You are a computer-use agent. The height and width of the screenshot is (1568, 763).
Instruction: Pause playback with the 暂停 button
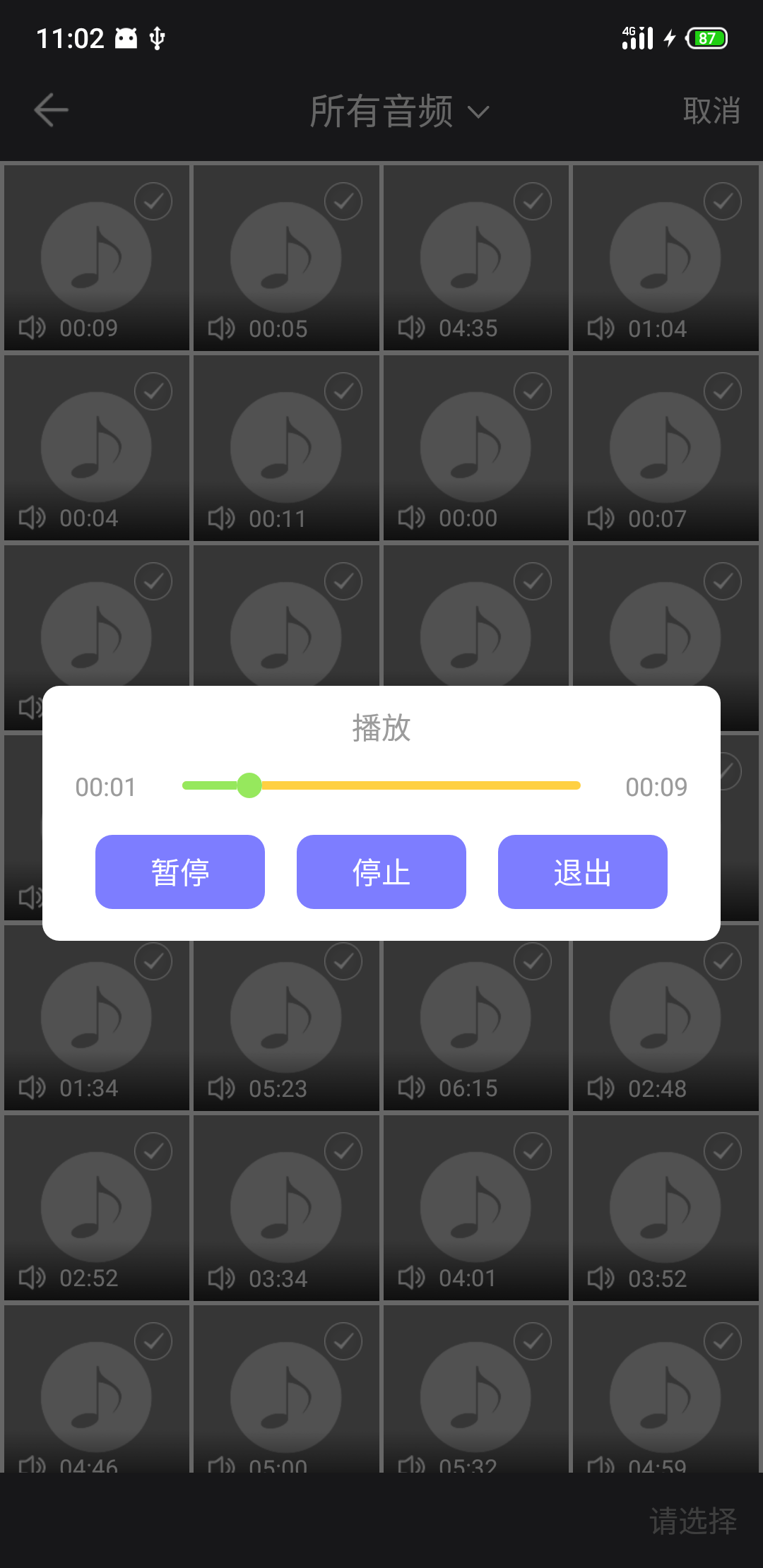179,872
